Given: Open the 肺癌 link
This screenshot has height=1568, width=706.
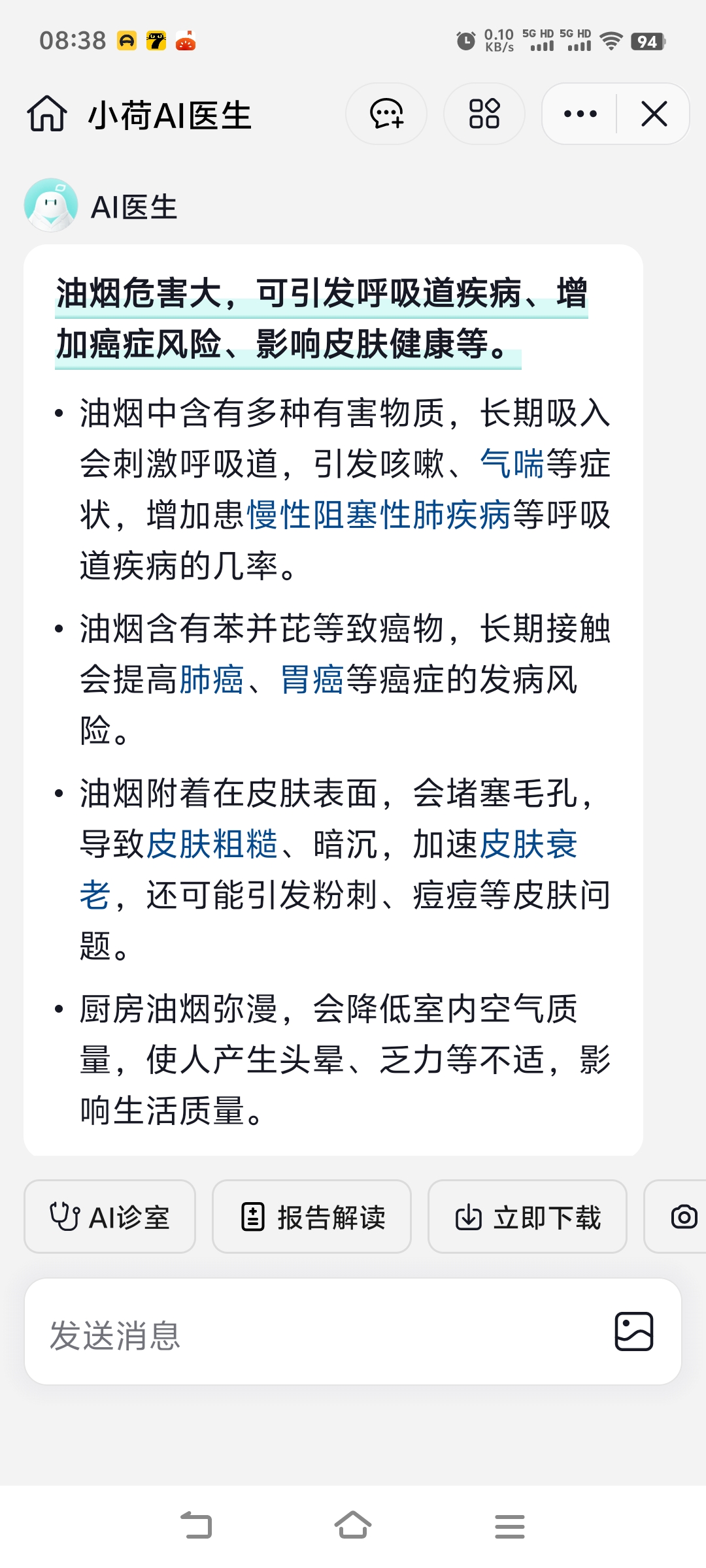Looking at the screenshot, I should coord(211,679).
